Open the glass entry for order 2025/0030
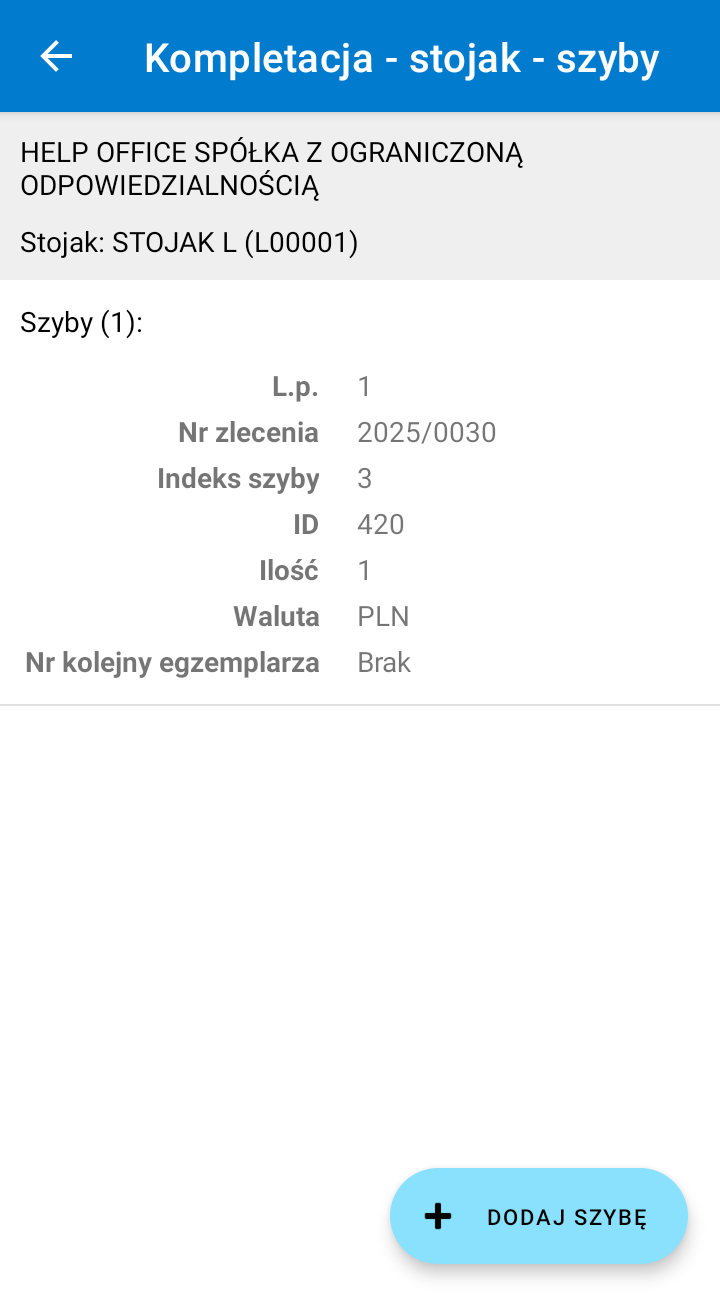 tap(360, 525)
